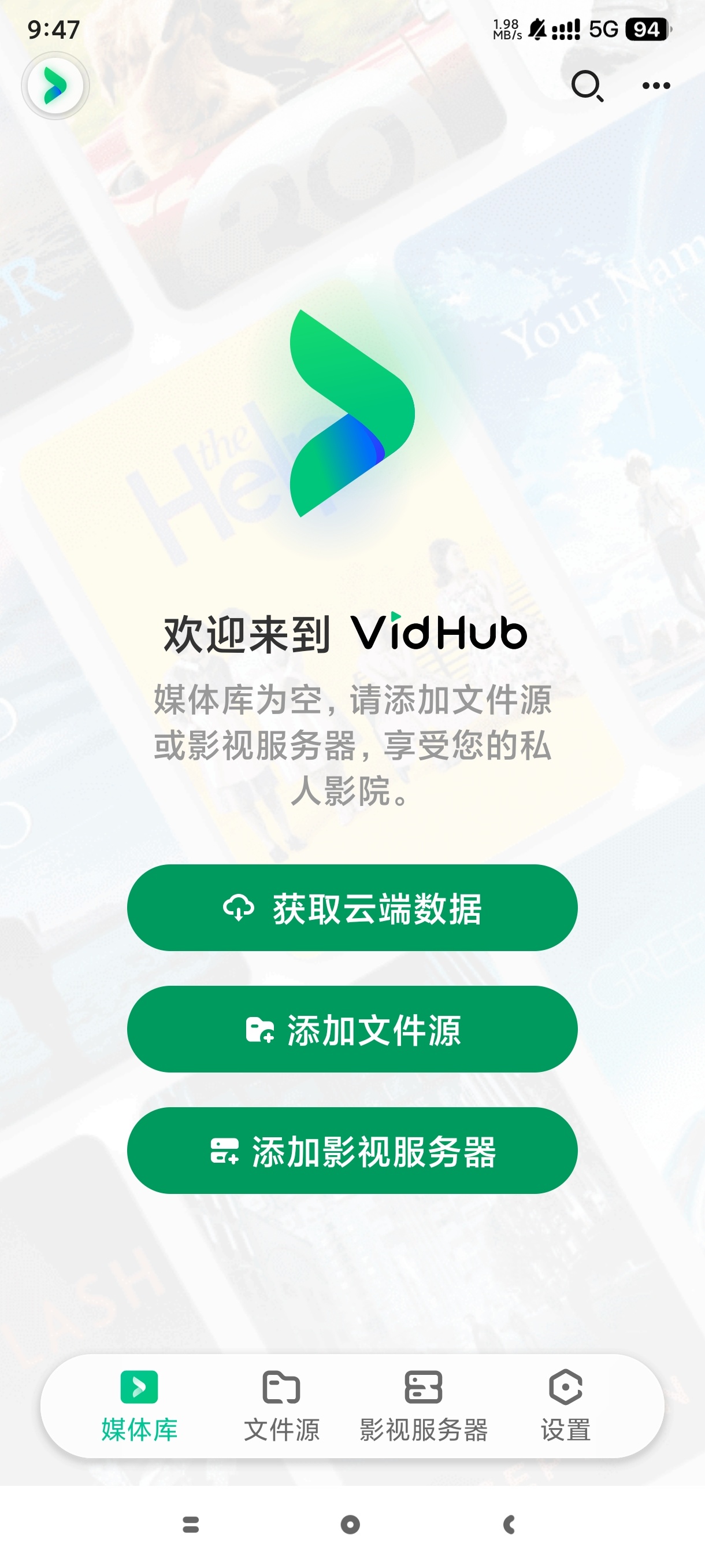Image resolution: width=705 pixels, height=1568 pixels.
Task: Go back with the system back button
Action: [509, 1524]
